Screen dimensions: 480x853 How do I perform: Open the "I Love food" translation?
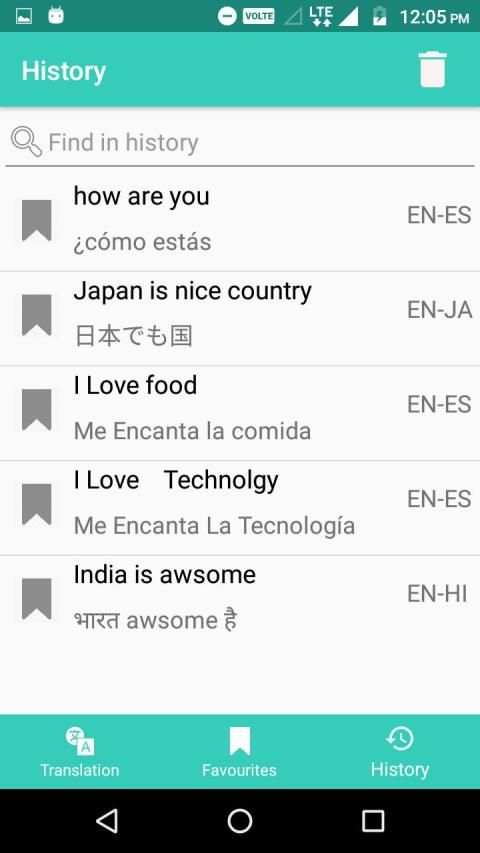pyautogui.click(x=240, y=413)
